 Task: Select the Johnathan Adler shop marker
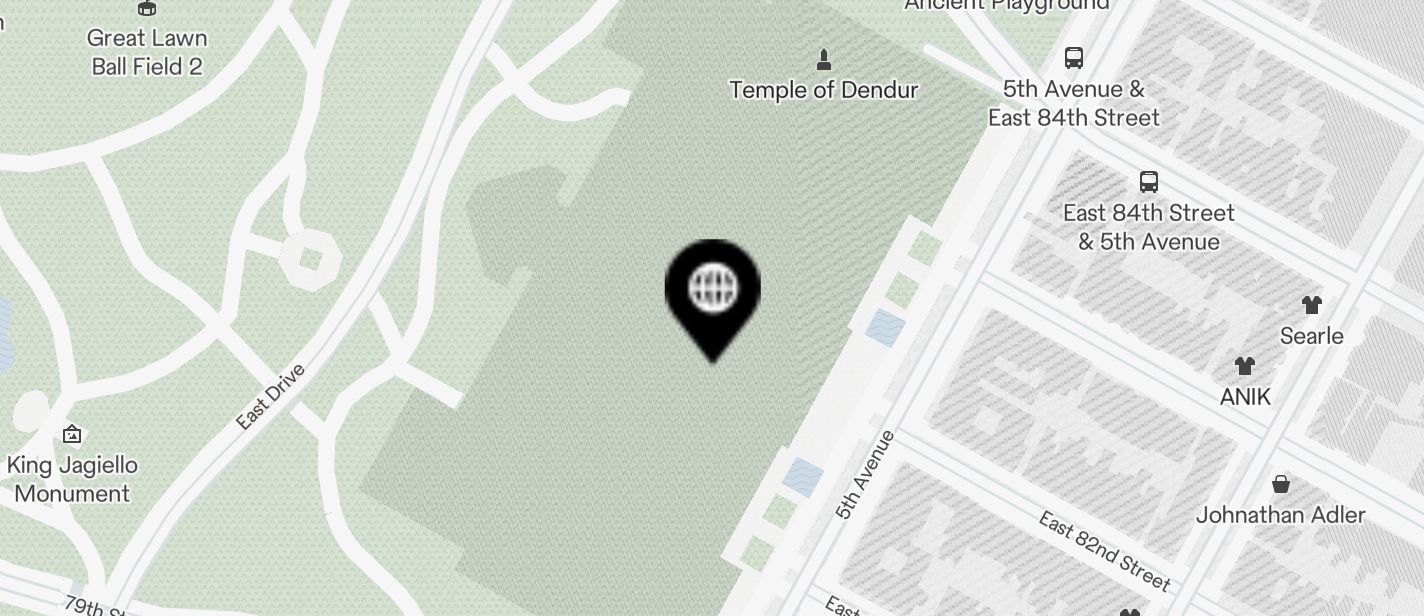[1280, 485]
